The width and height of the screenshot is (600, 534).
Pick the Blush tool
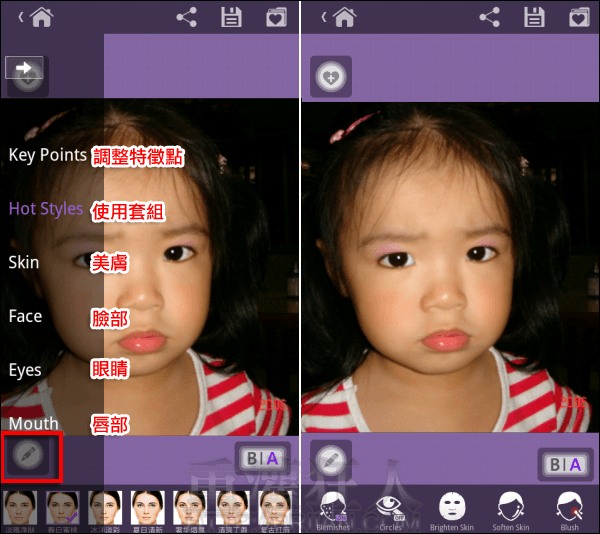570,508
